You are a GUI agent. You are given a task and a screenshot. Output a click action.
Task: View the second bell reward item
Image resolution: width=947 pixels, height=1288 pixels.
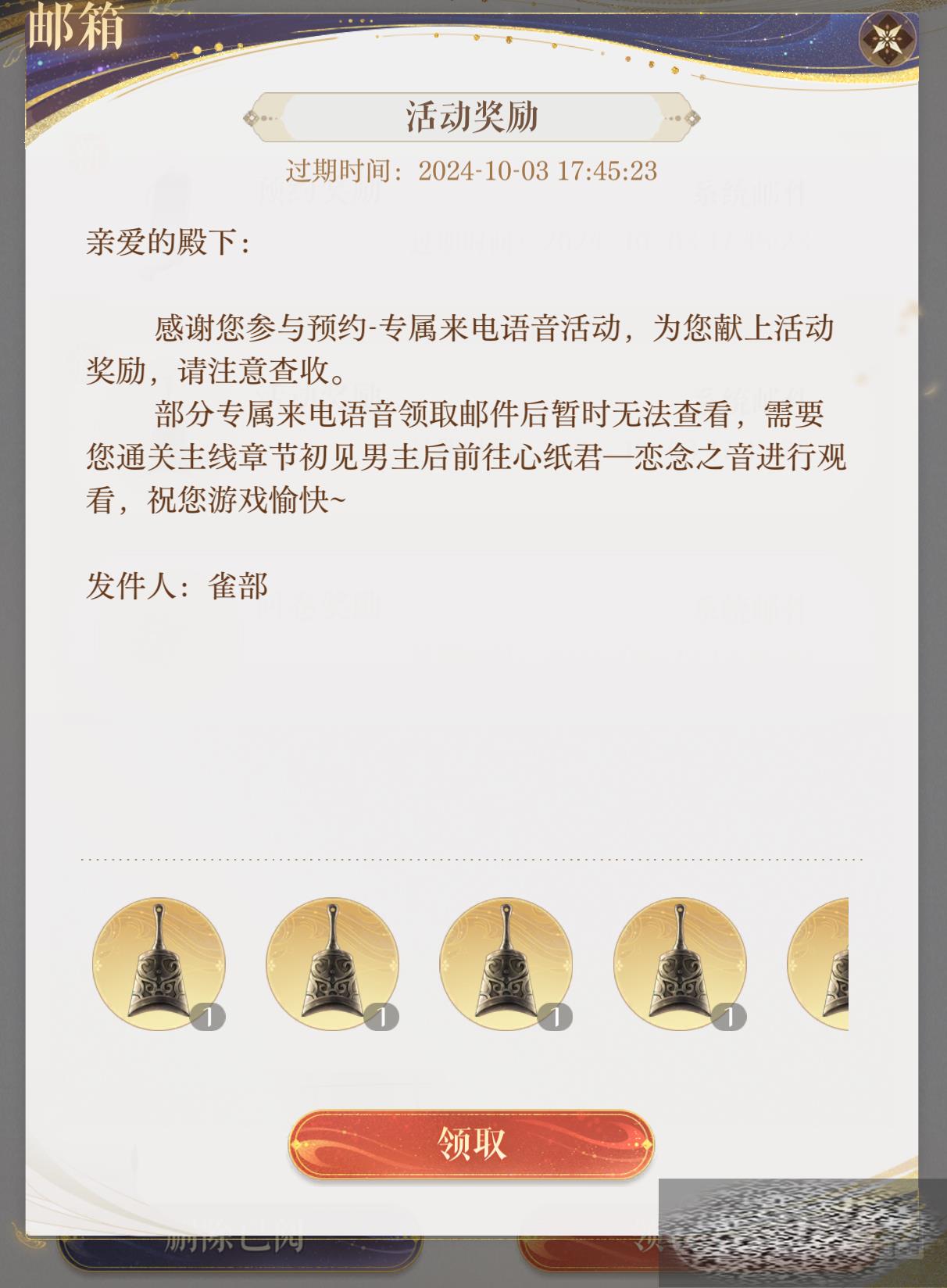pos(332,964)
